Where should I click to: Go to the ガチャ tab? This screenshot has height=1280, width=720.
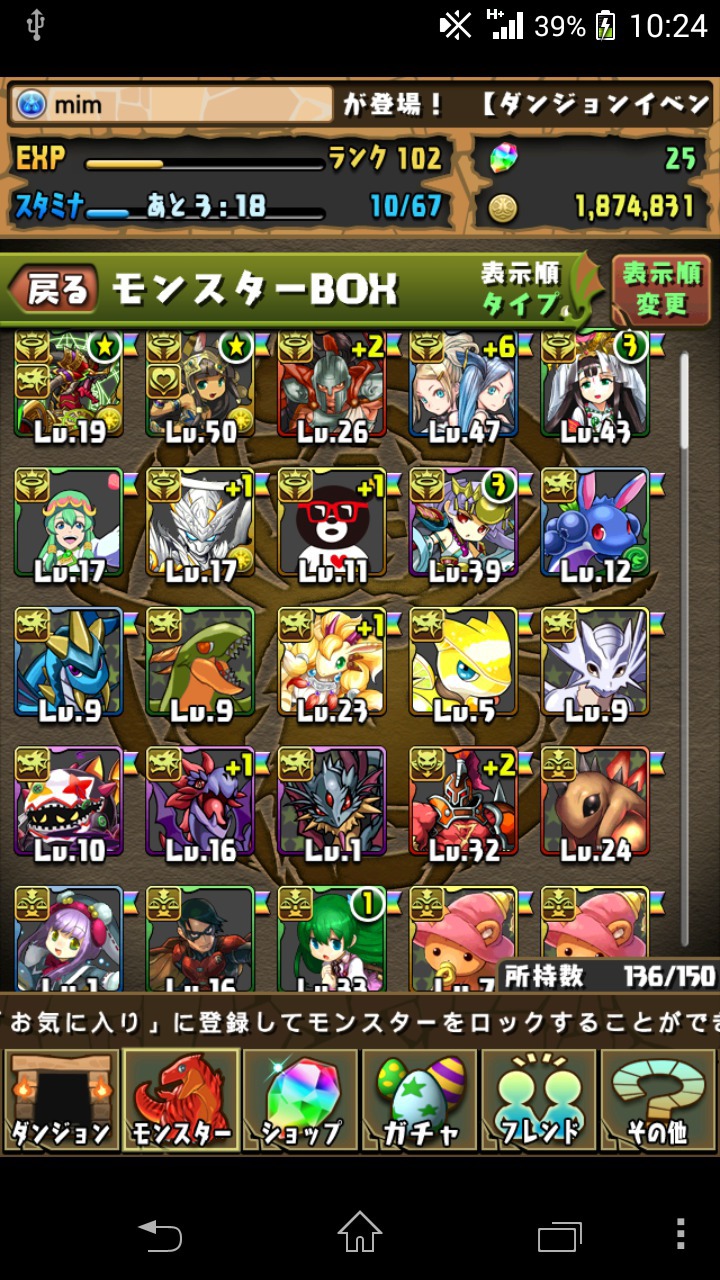(420, 1100)
